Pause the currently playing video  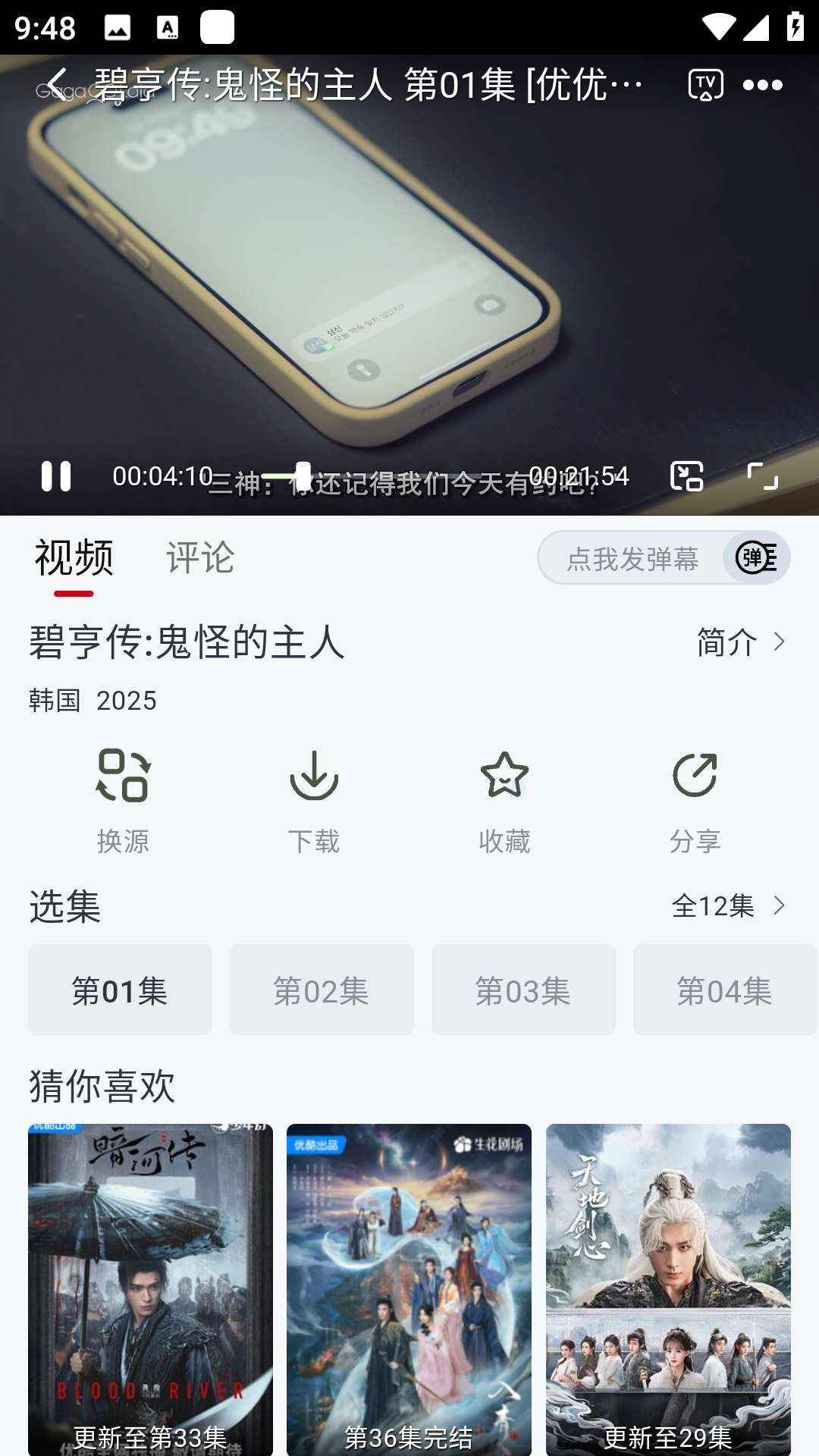point(58,476)
